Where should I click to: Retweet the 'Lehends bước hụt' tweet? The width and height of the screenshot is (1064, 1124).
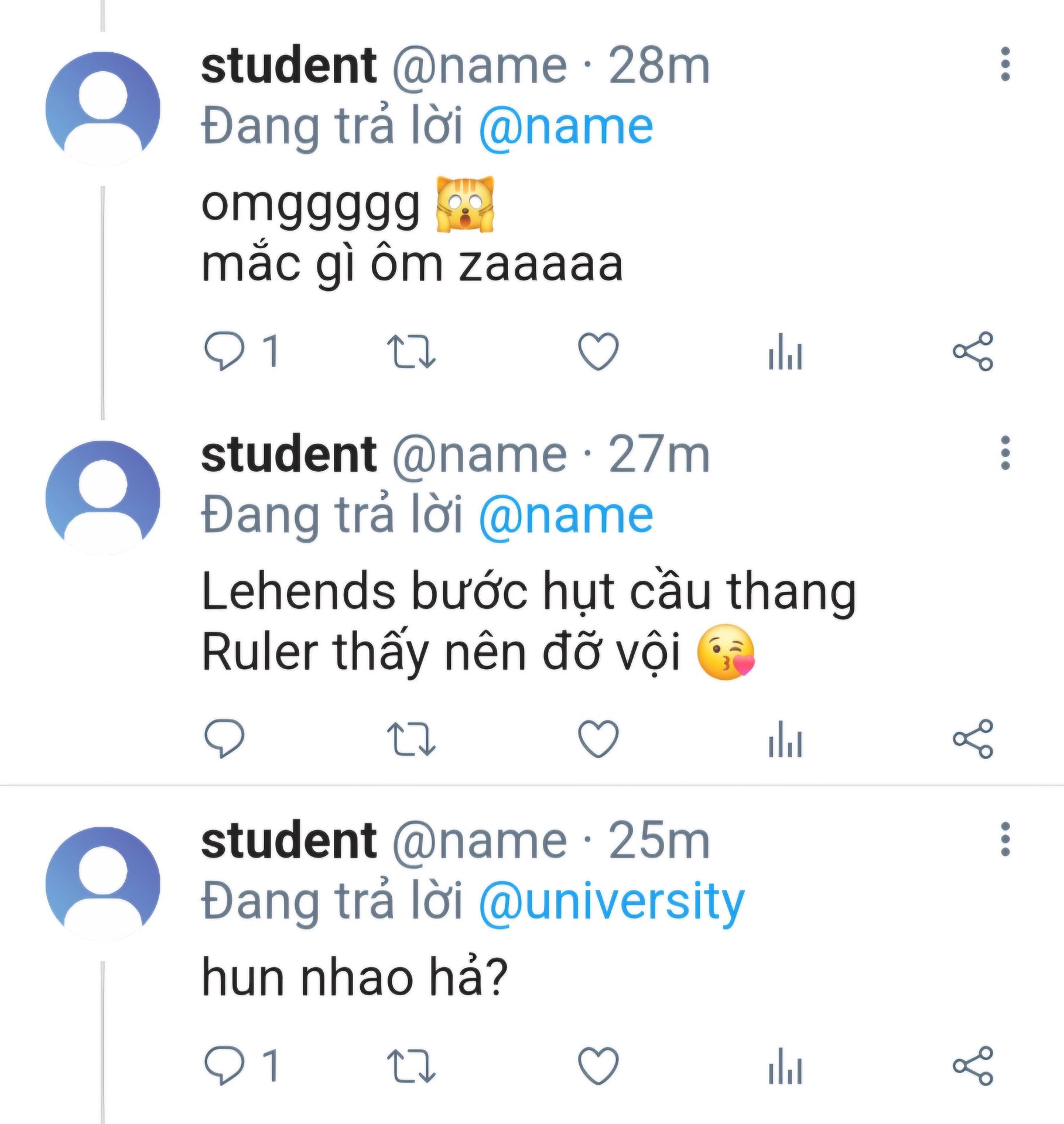(x=411, y=739)
